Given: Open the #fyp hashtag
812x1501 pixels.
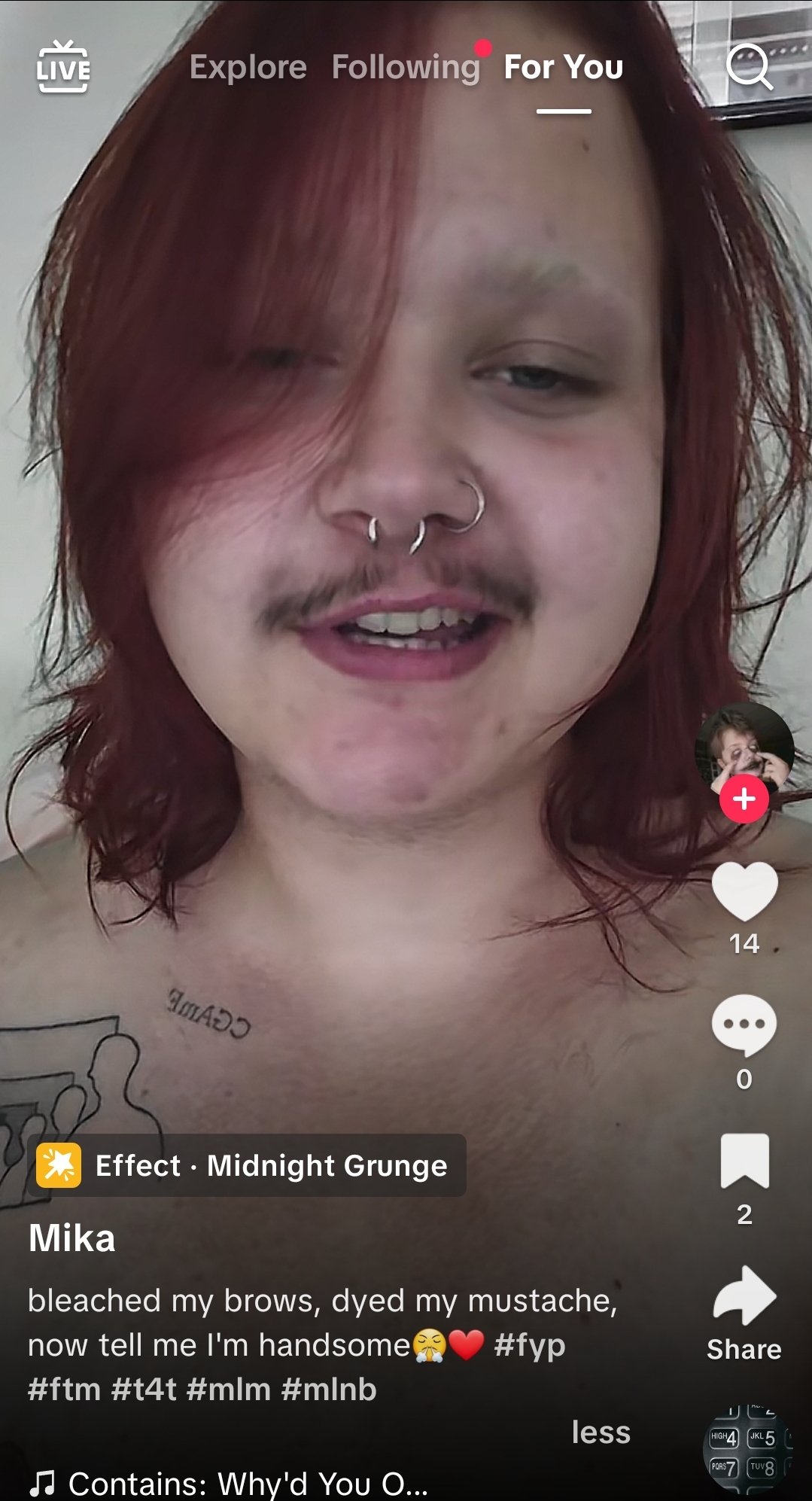Looking at the screenshot, I should 530,1345.
